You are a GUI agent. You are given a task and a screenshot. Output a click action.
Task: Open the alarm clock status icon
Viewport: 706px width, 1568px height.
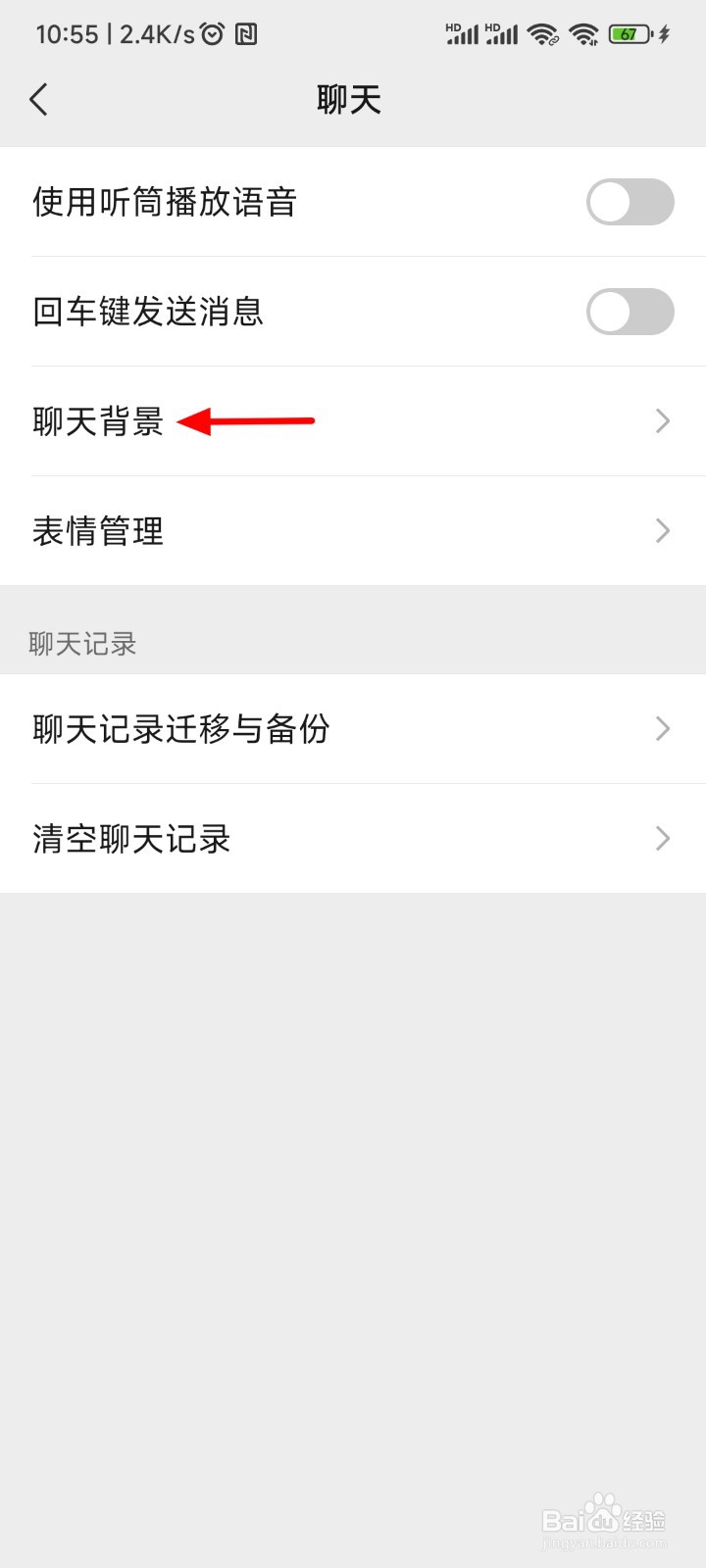pyautogui.click(x=211, y=32)
